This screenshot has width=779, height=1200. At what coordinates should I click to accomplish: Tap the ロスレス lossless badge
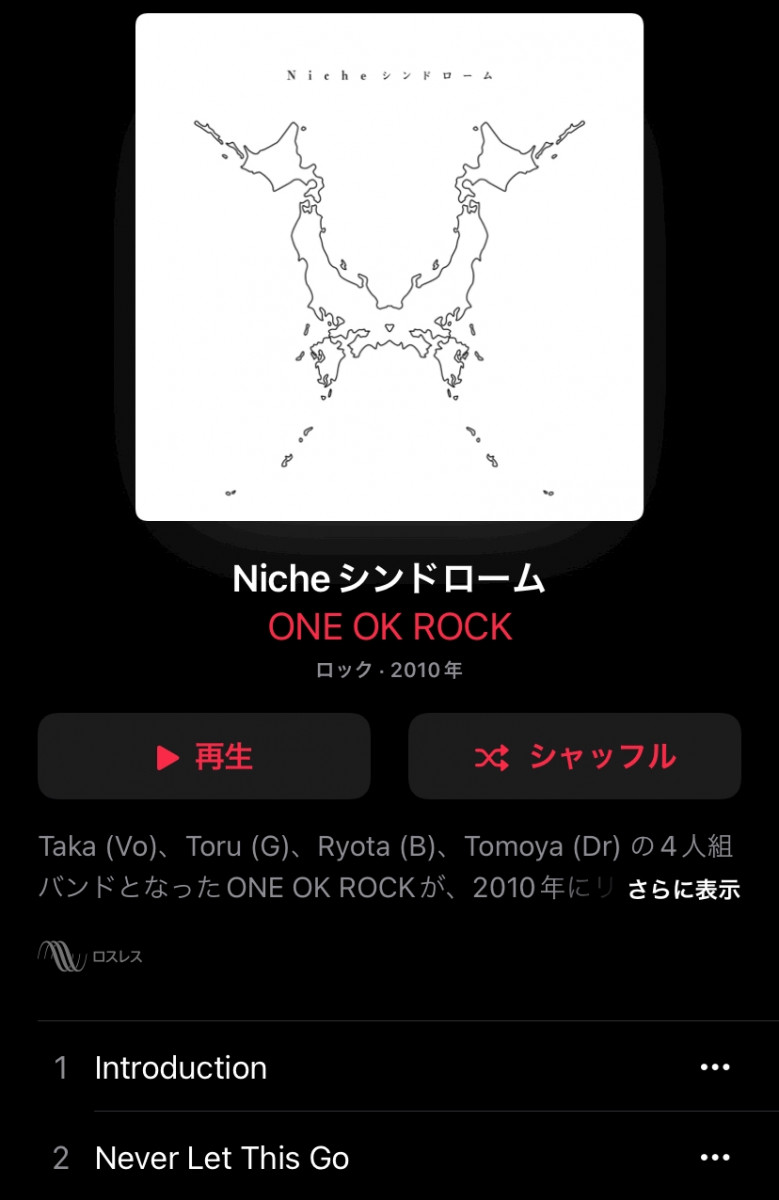[x=90, y=957]
